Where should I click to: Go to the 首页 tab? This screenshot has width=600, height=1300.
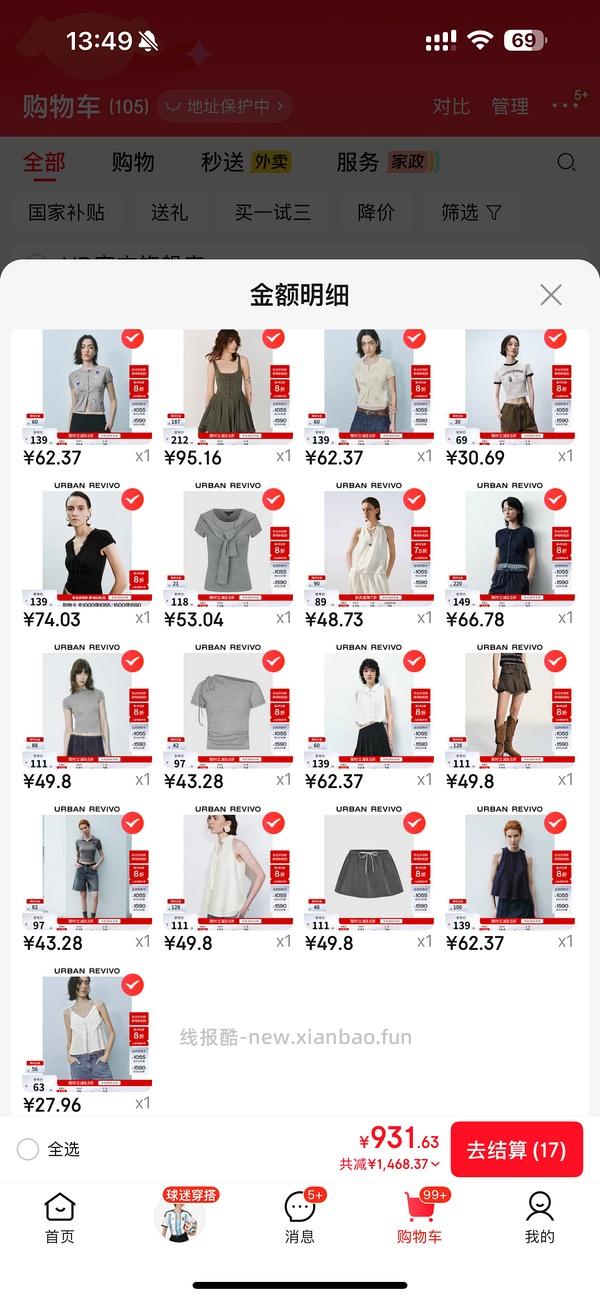(60, 1217)
